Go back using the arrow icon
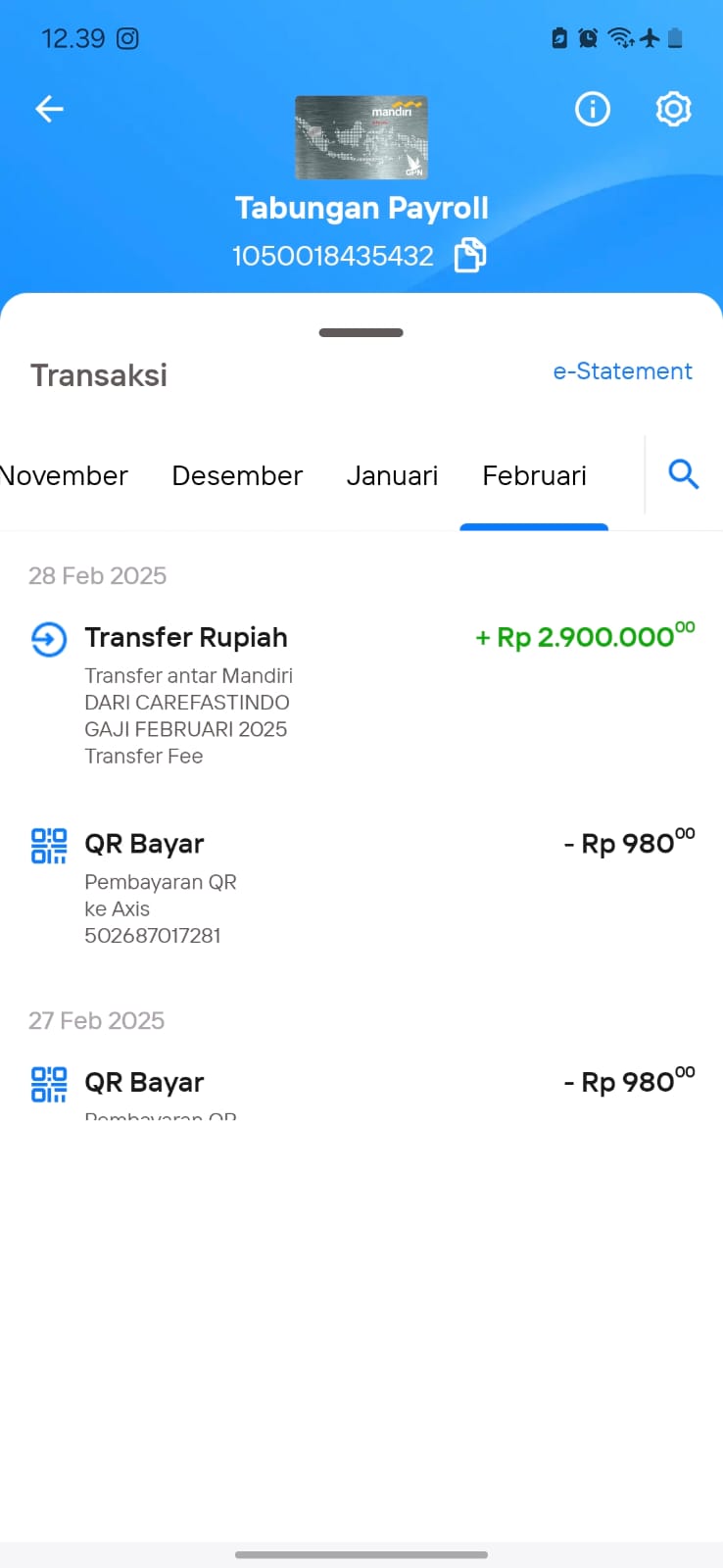This screenshot has height=1568, width=723. (x=49, y=109)
